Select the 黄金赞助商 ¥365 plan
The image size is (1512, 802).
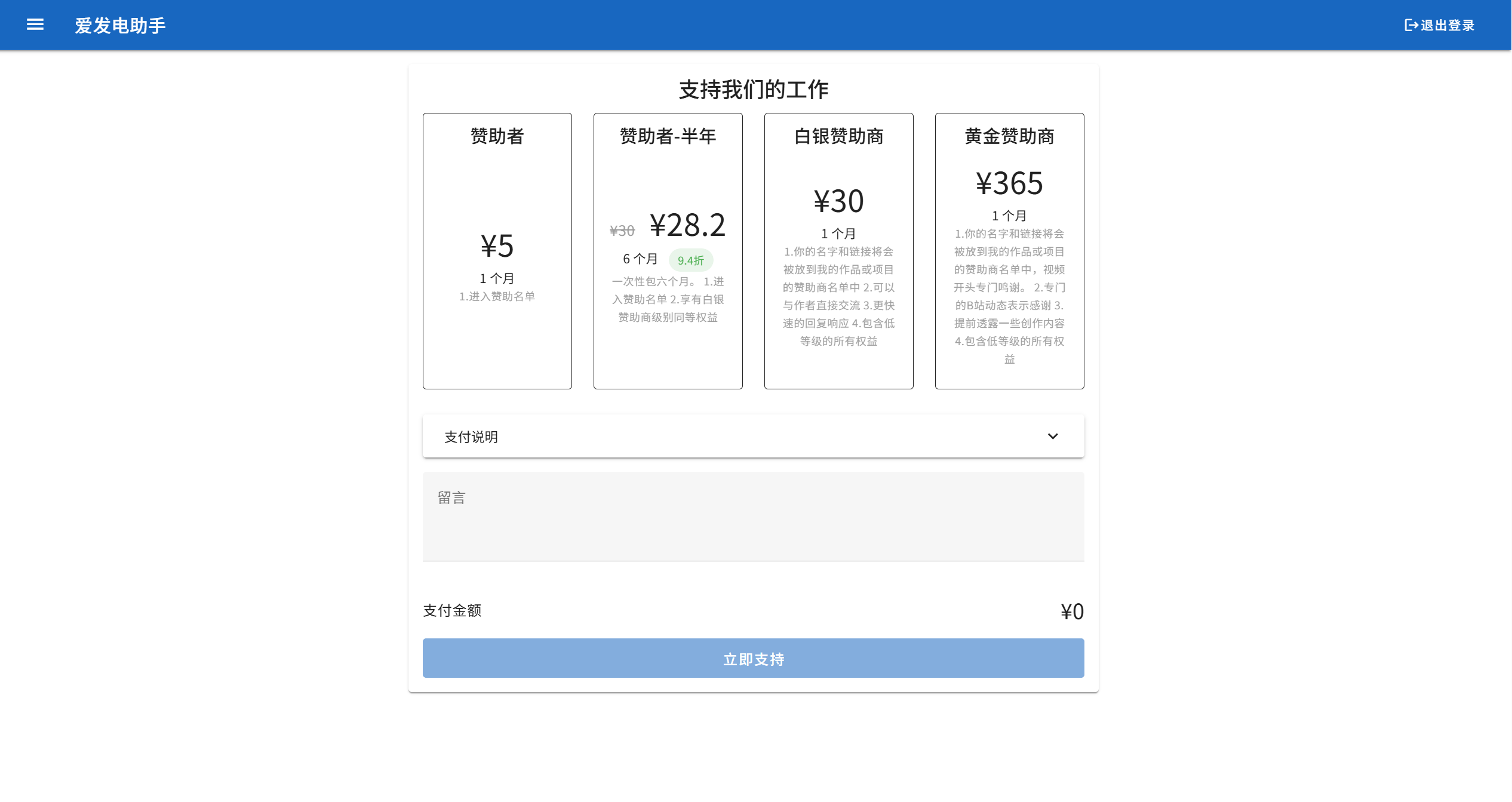coord(1009,251)
